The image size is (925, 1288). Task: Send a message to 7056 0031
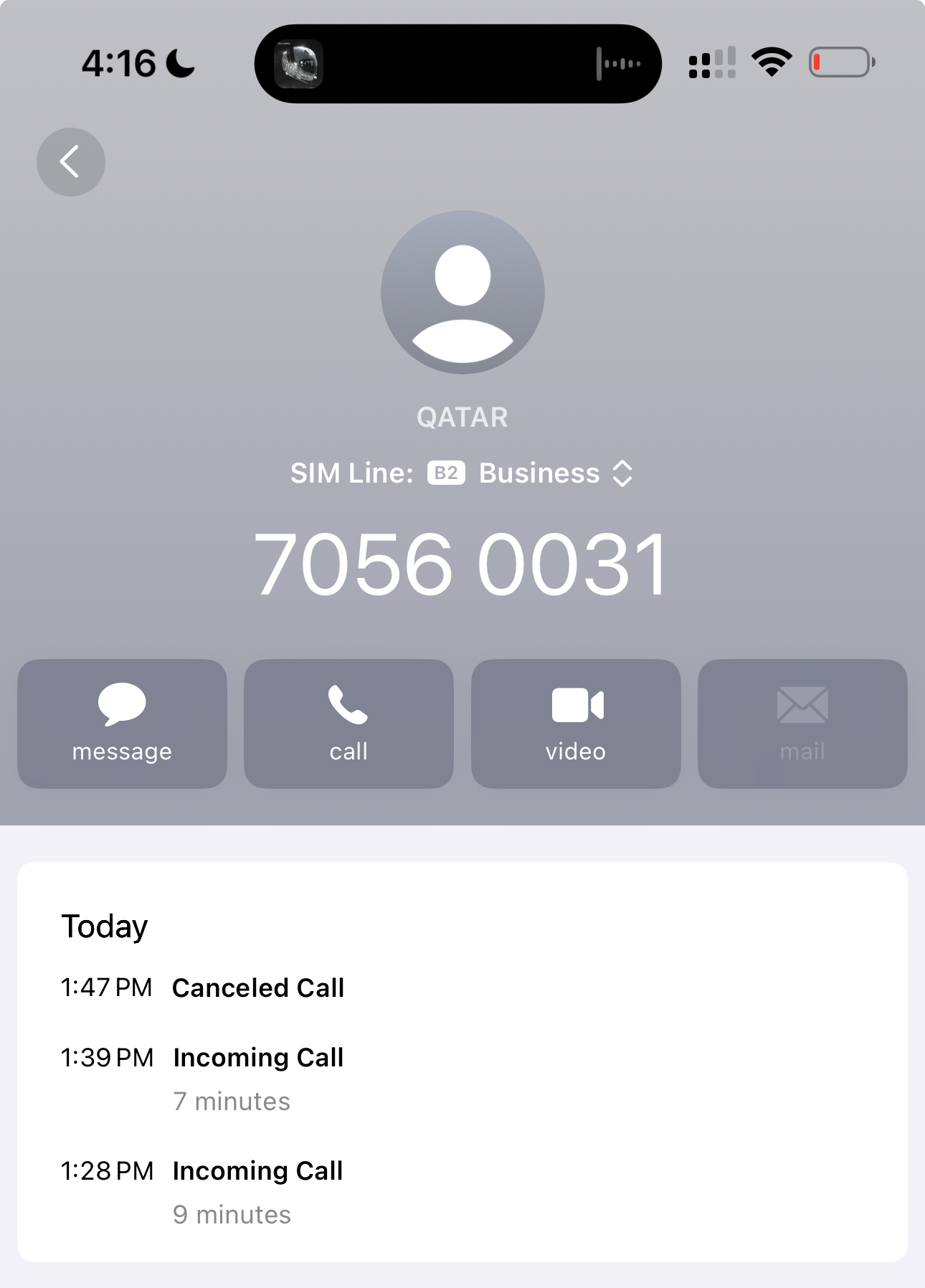click(122, 723)
